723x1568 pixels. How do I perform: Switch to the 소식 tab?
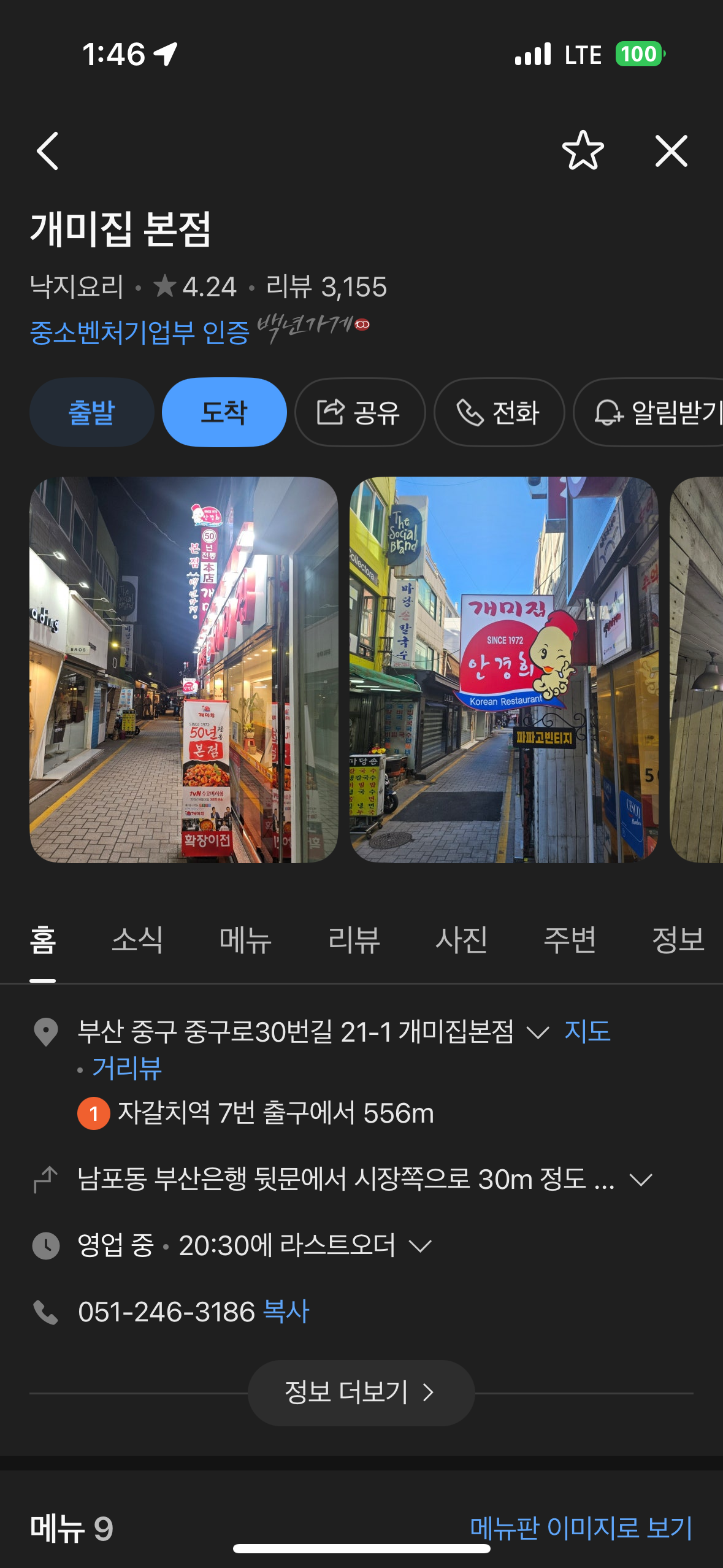pos(137,940)
